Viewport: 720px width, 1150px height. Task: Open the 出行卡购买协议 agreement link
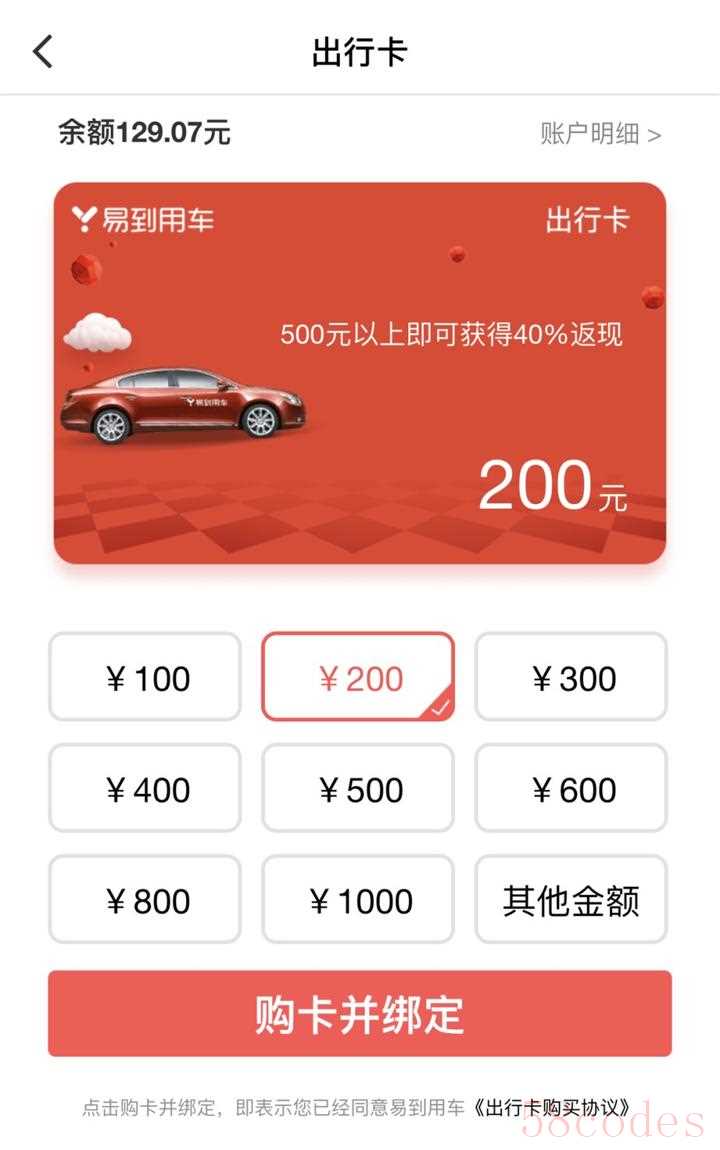[554, 1108]
